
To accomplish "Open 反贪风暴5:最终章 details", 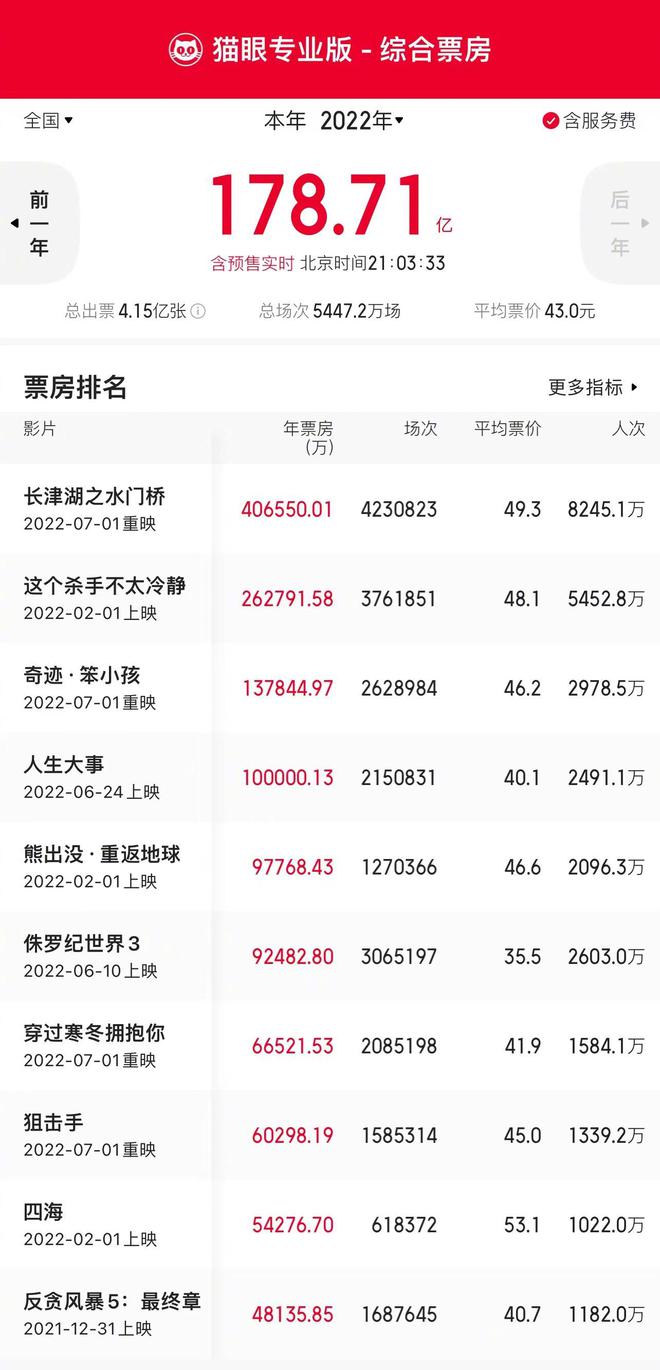I will tap(330, 1314).
